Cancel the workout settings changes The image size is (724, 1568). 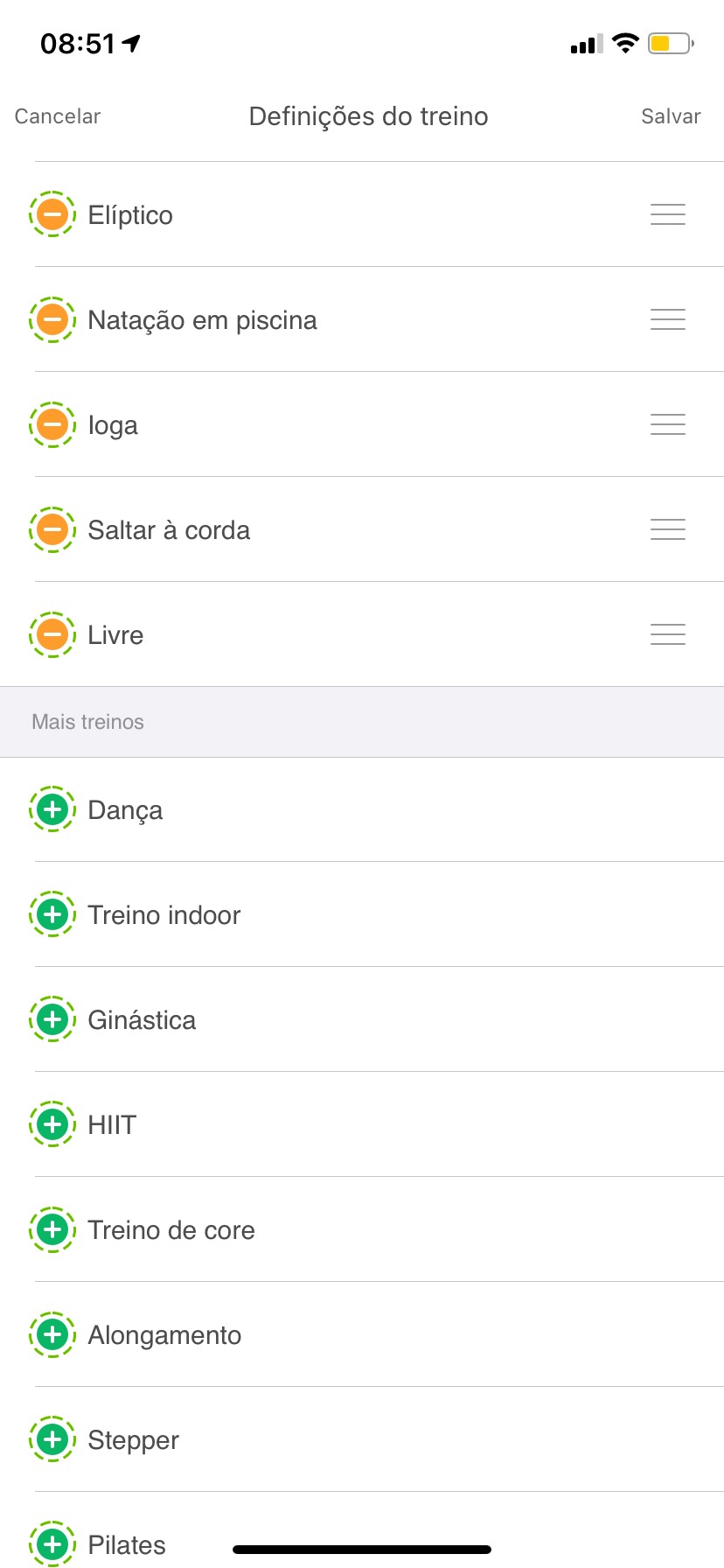58,116
